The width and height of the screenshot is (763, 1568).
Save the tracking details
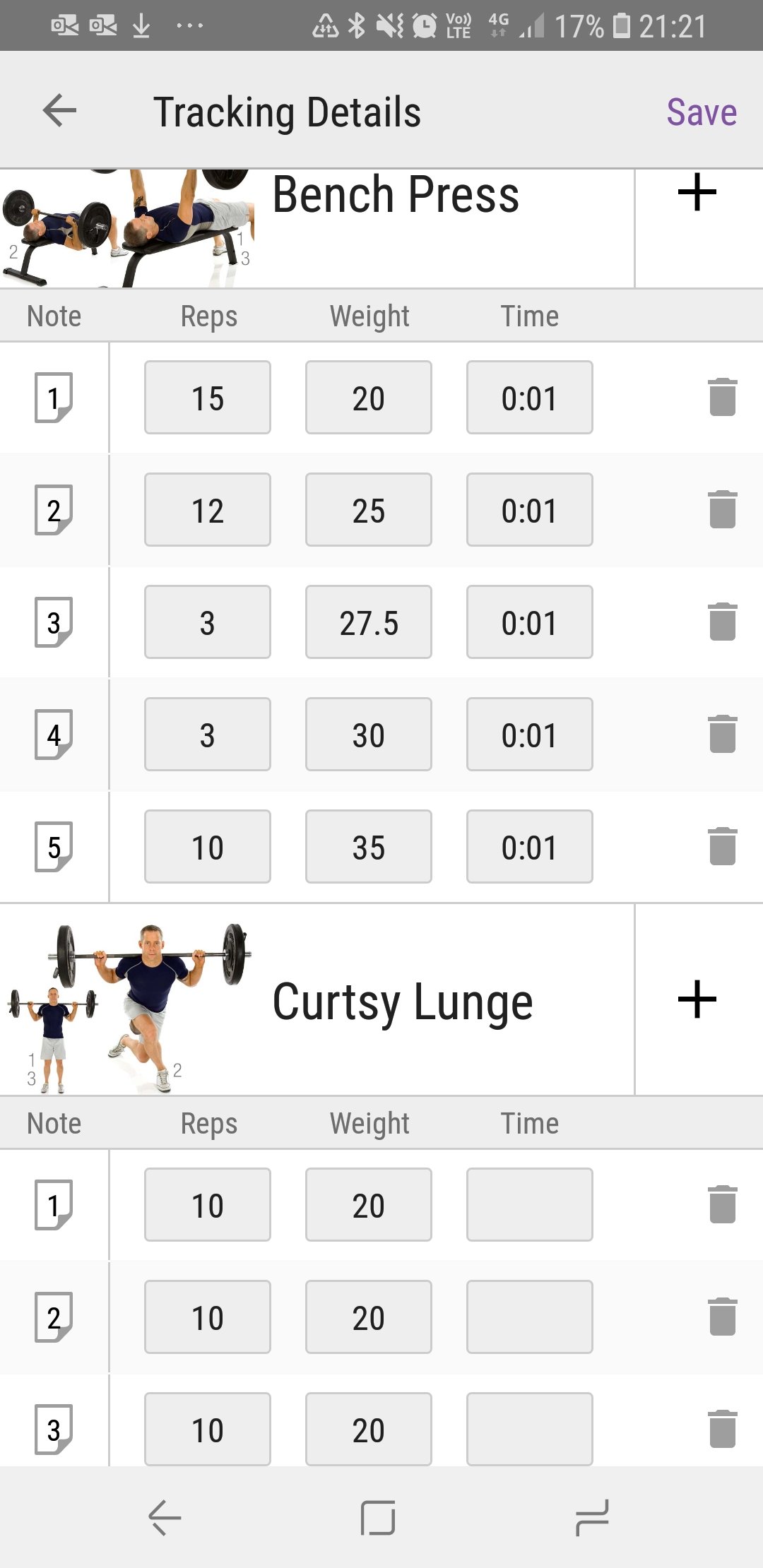click(701, 112)
